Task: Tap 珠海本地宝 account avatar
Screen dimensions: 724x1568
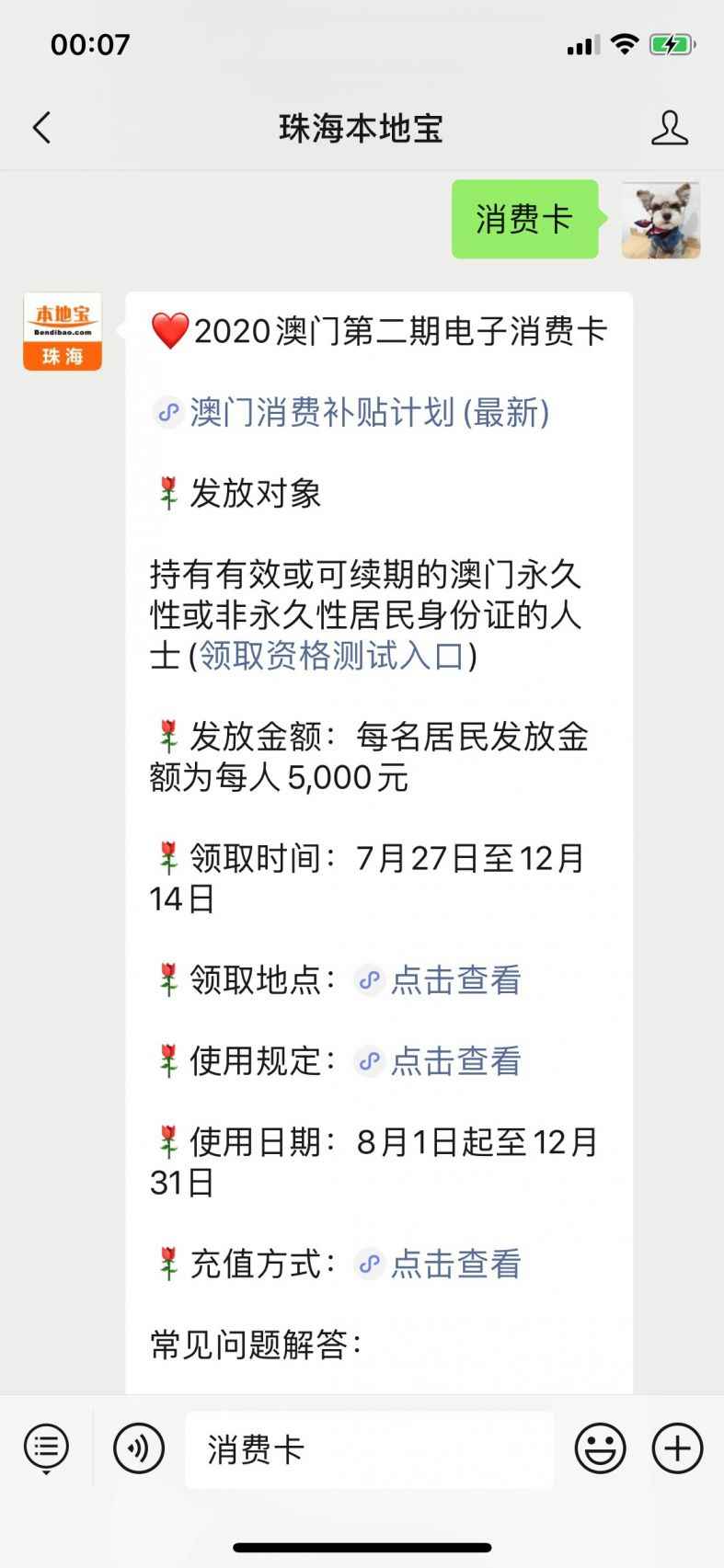Action: point(63,332)
